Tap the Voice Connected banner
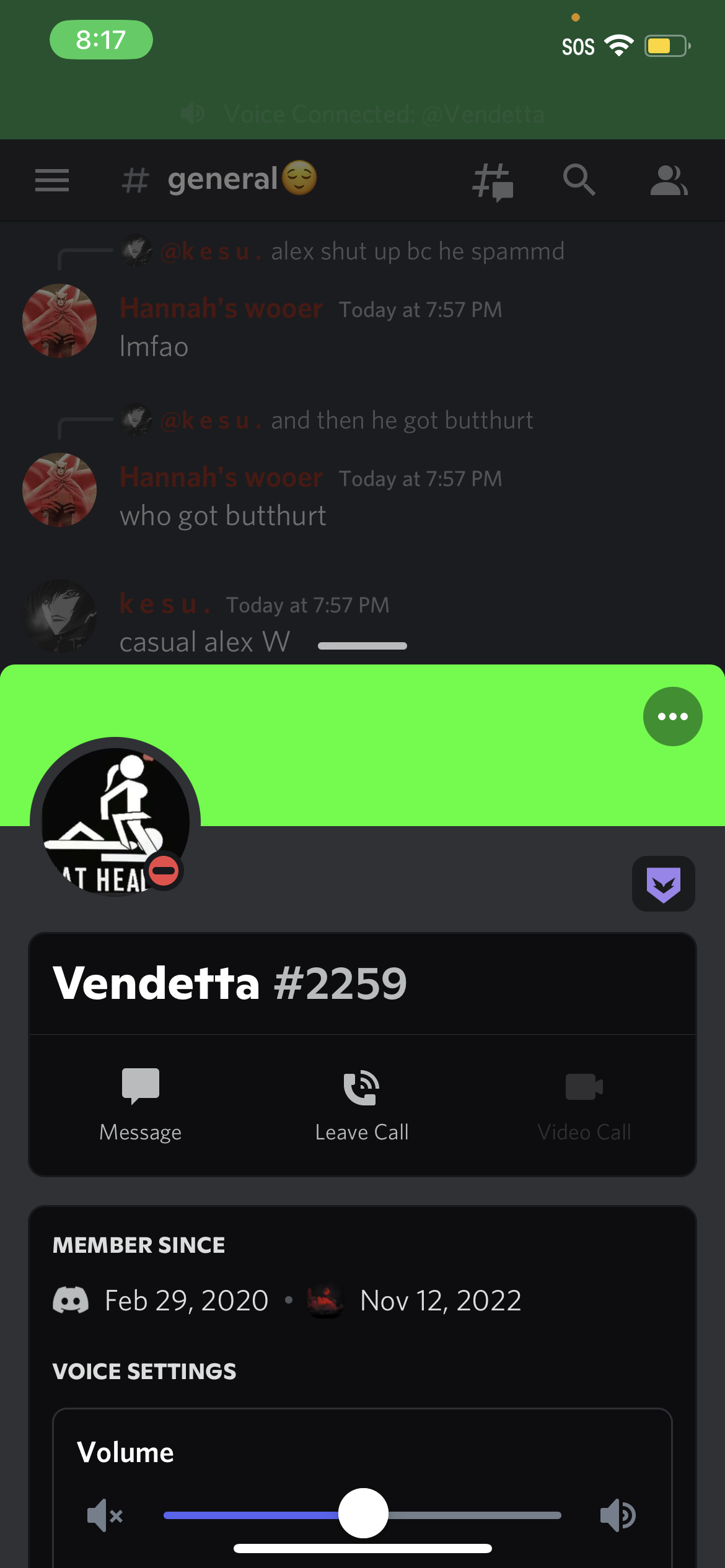 [x=362, y=114]
